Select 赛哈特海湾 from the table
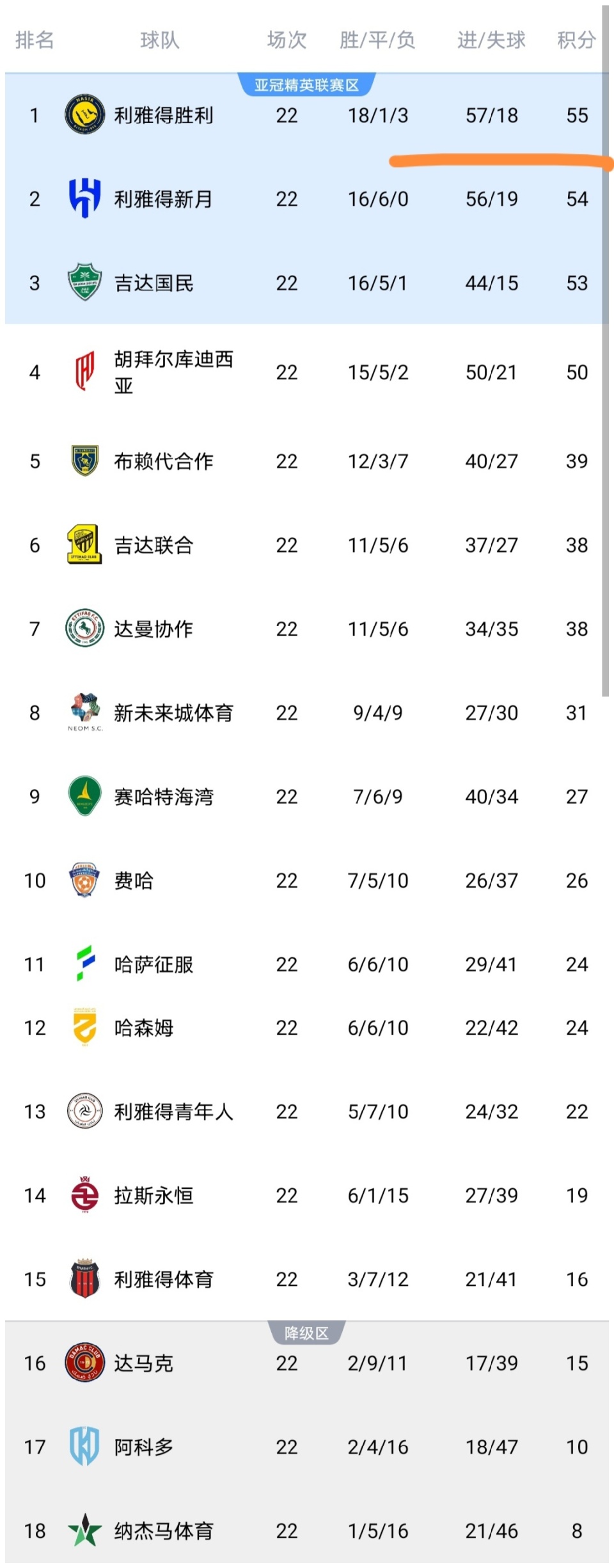The height and width of the screenshot is (1568, 614). 163,797
